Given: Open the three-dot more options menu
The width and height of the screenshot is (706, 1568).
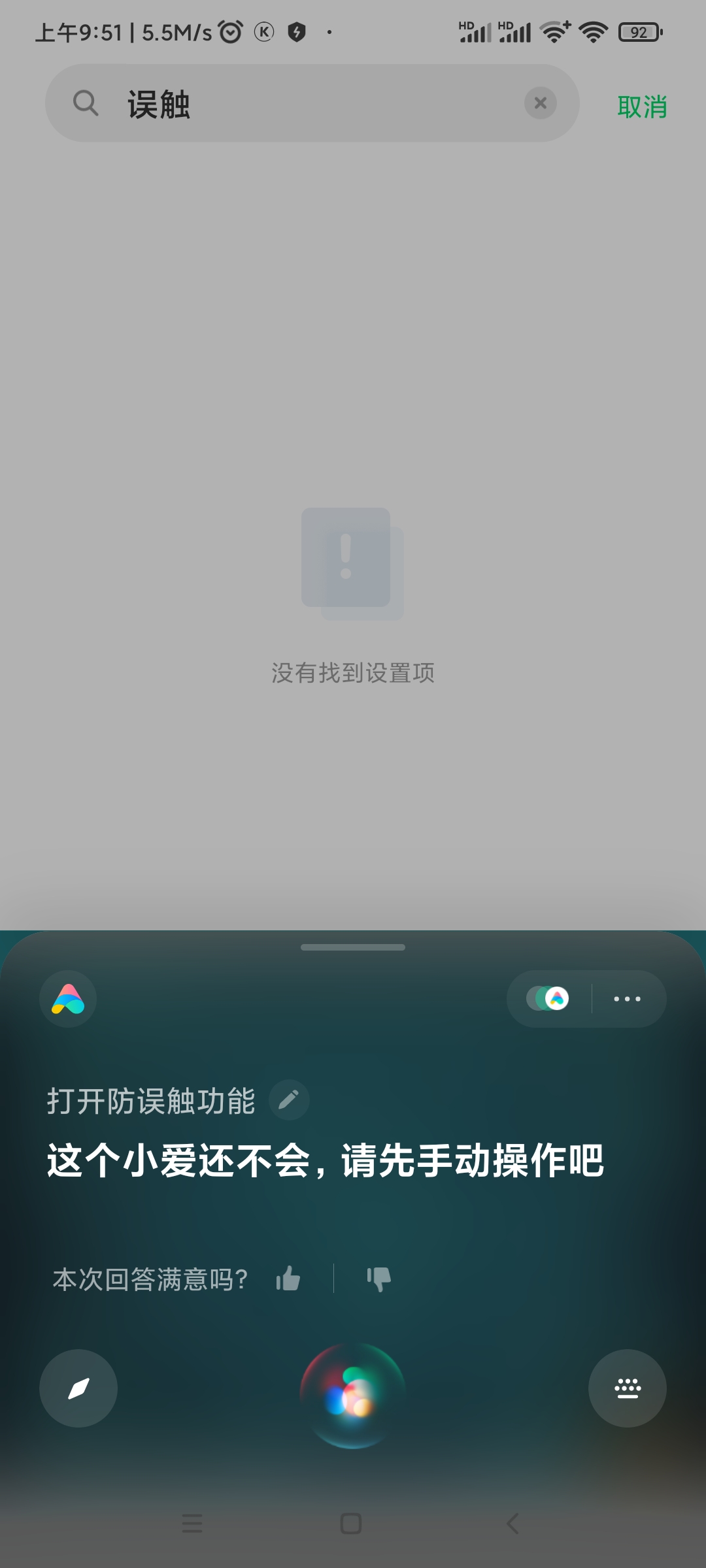Looking at the screenshot, I should [627, 999].
